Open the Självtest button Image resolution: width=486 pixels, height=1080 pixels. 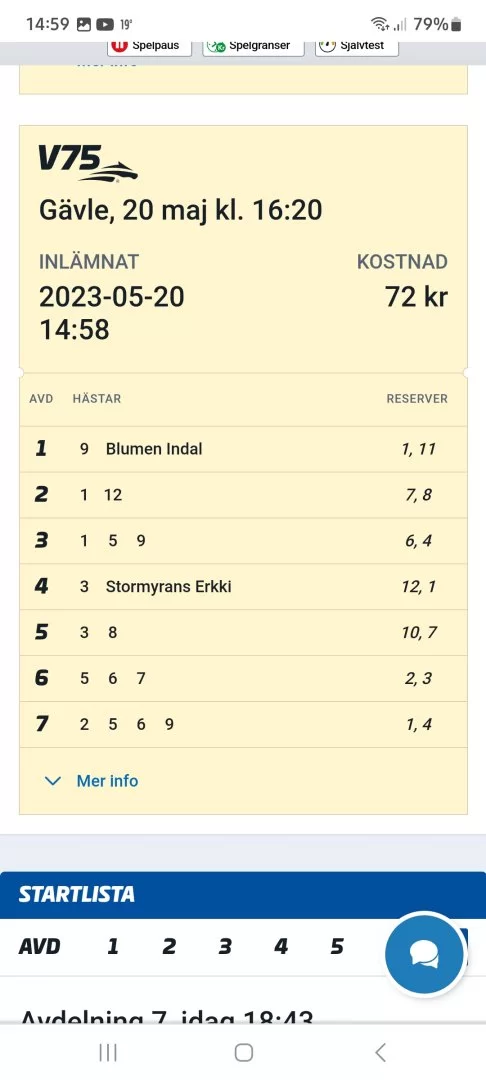coord(357,47)
